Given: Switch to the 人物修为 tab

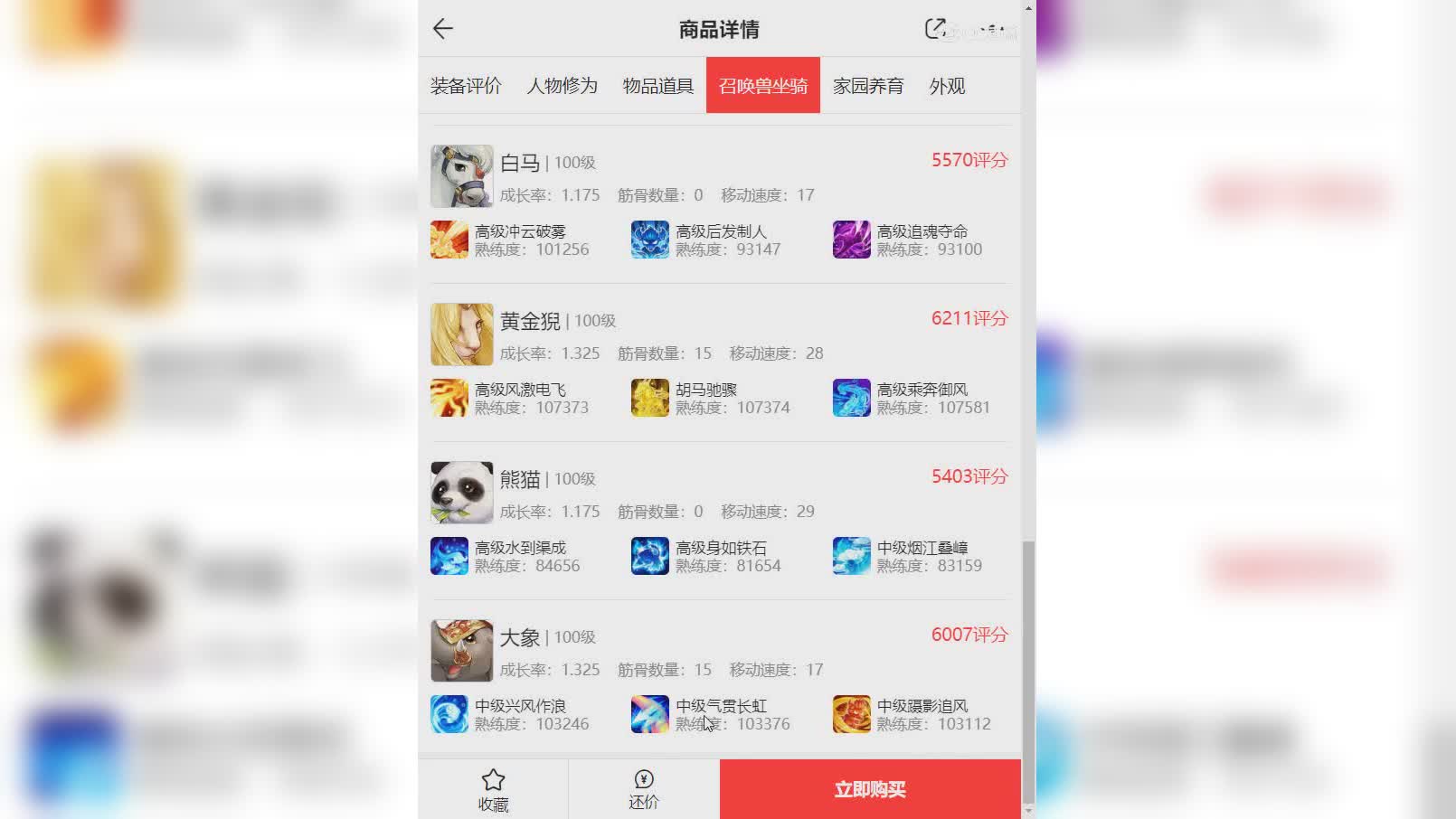Looking at the screenshot, I should click(x=562, y=86).
